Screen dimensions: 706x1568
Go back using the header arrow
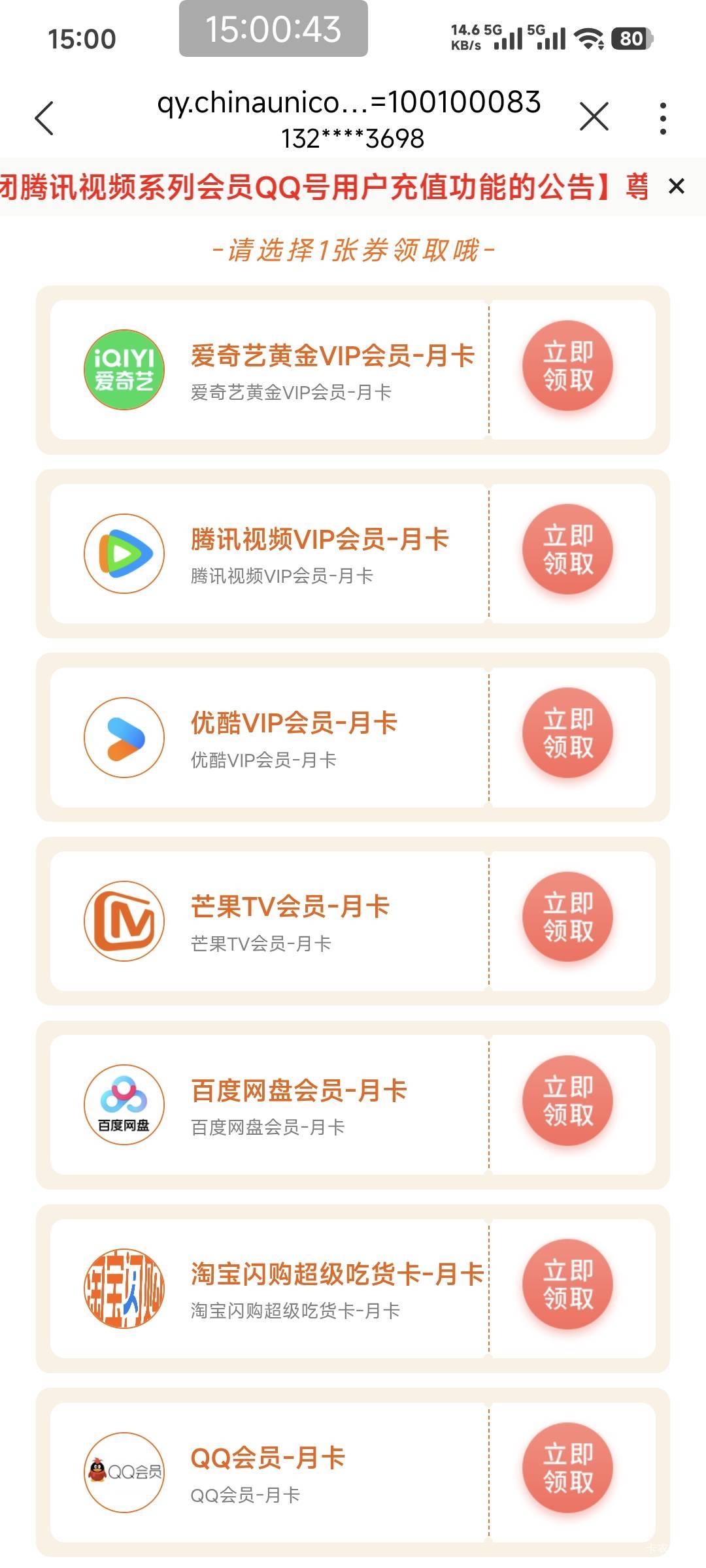(44, 118)
